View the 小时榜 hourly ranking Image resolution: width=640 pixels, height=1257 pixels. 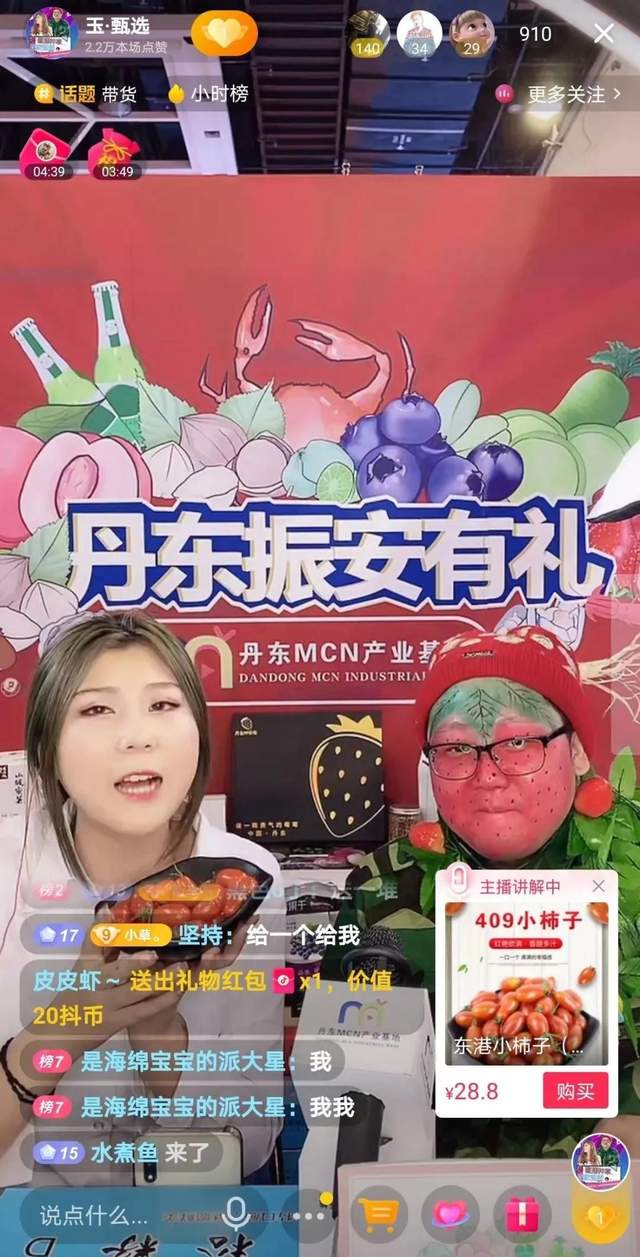tap(208, 94)
